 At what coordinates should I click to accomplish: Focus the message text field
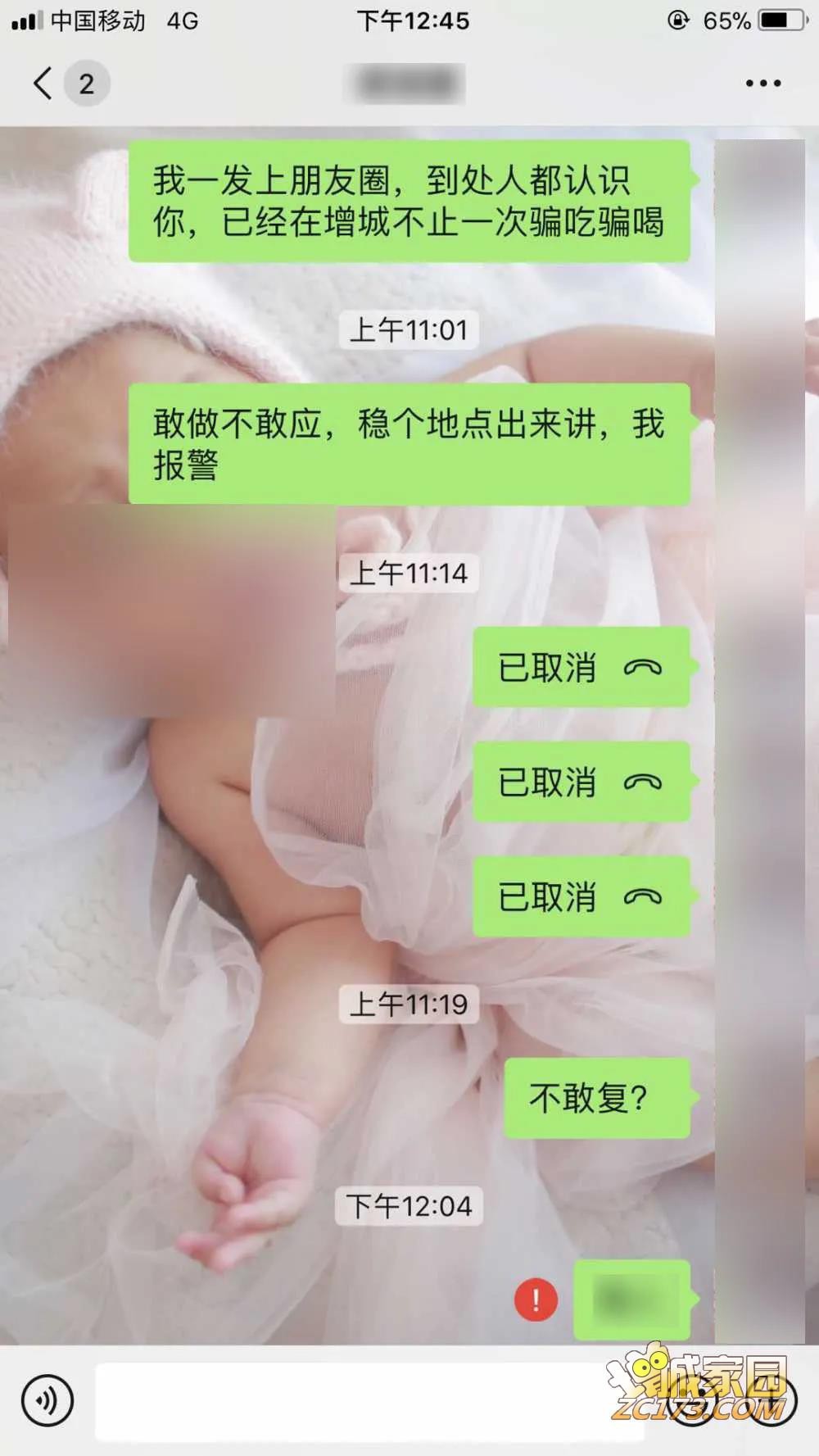point(369,1401)
